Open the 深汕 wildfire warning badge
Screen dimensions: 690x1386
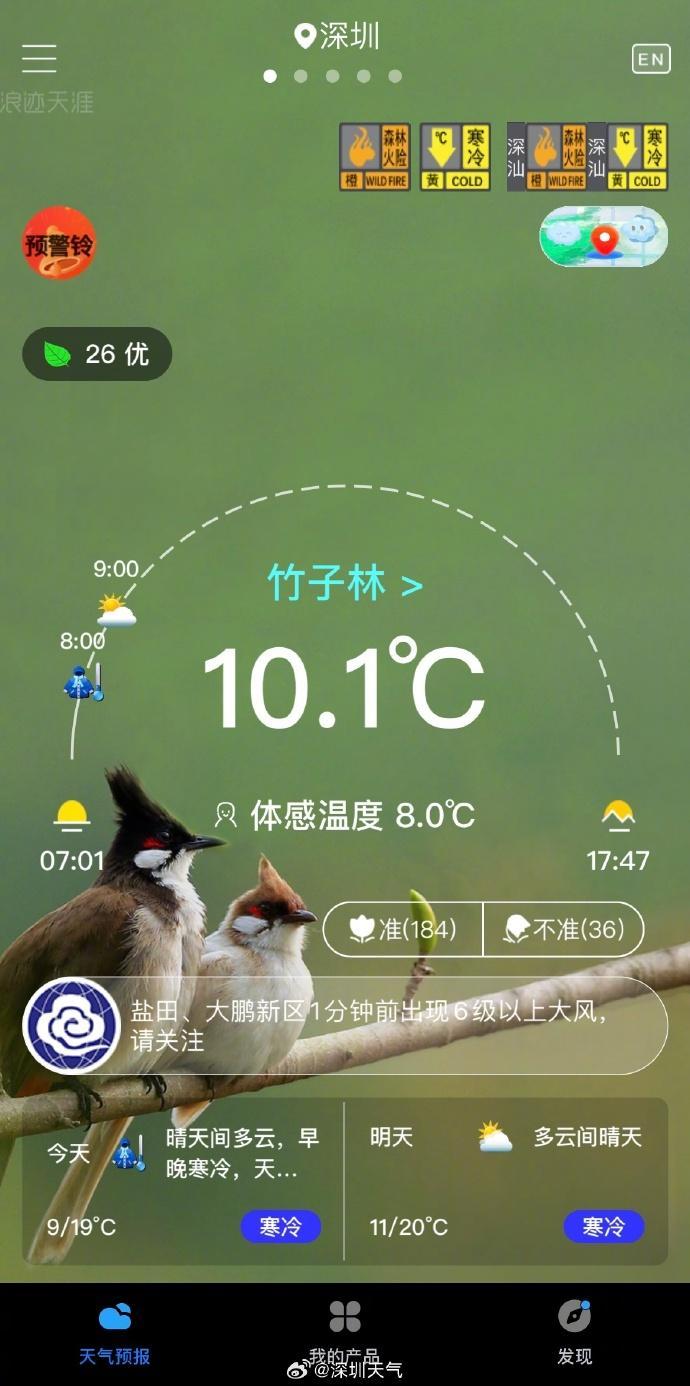547,157
